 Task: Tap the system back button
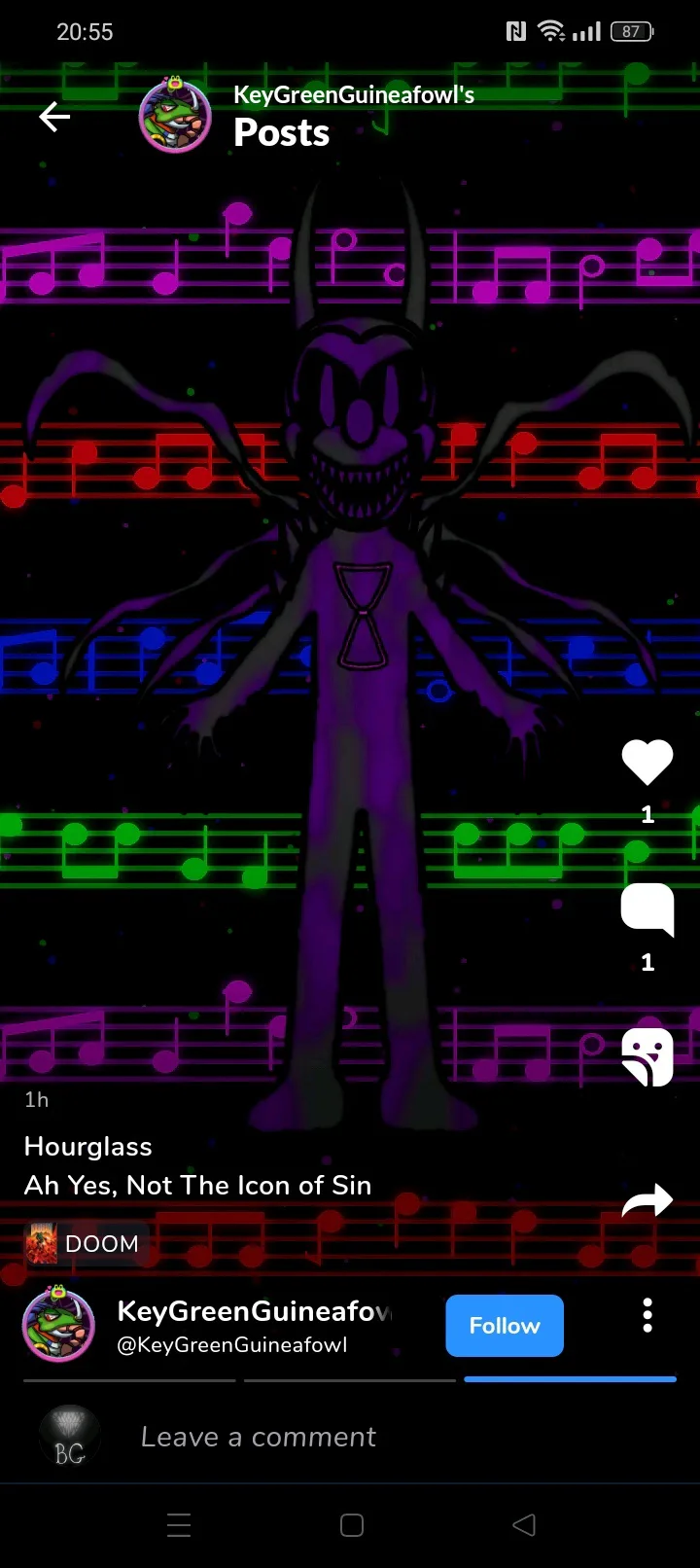click(x=524, y=1524)
